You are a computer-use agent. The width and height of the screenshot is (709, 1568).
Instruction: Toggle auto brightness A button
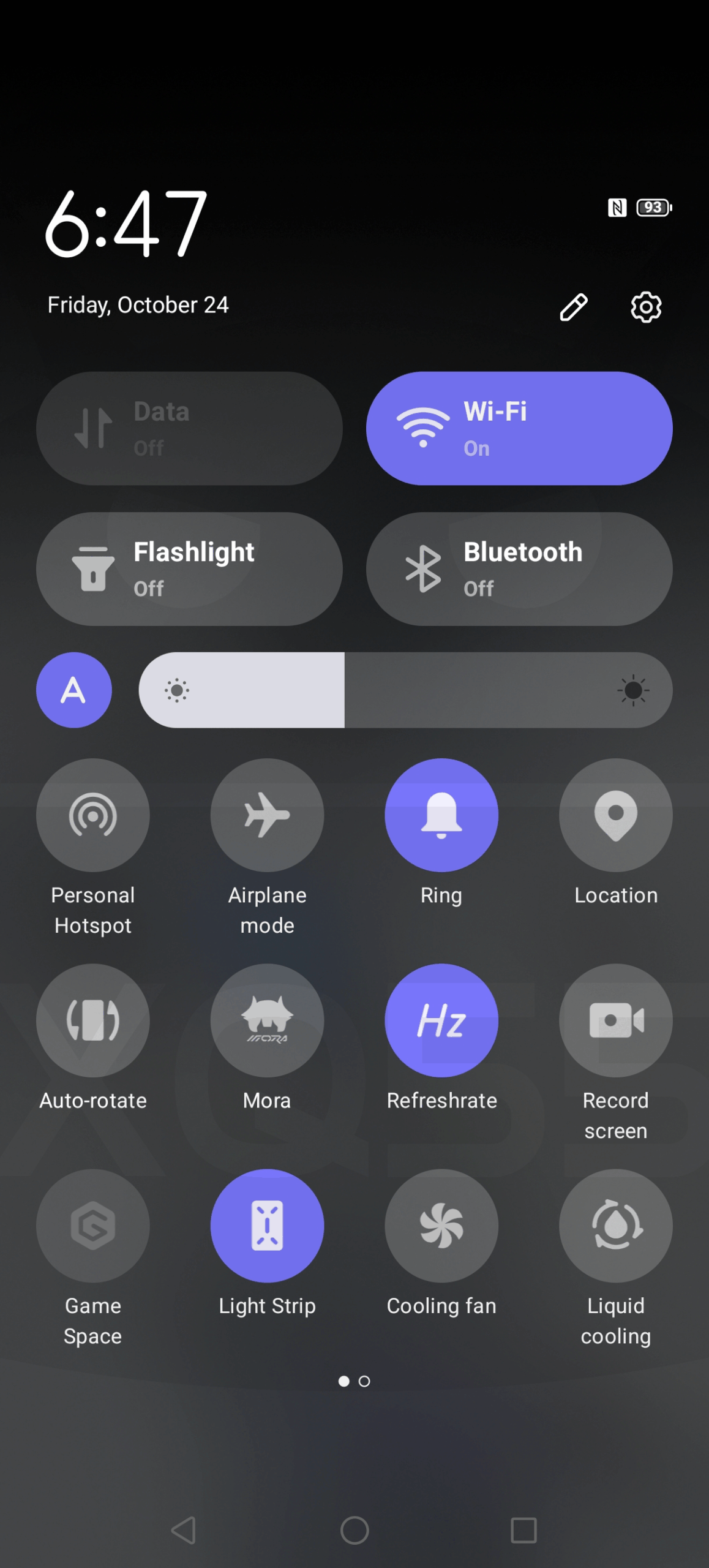click(74, 690)
